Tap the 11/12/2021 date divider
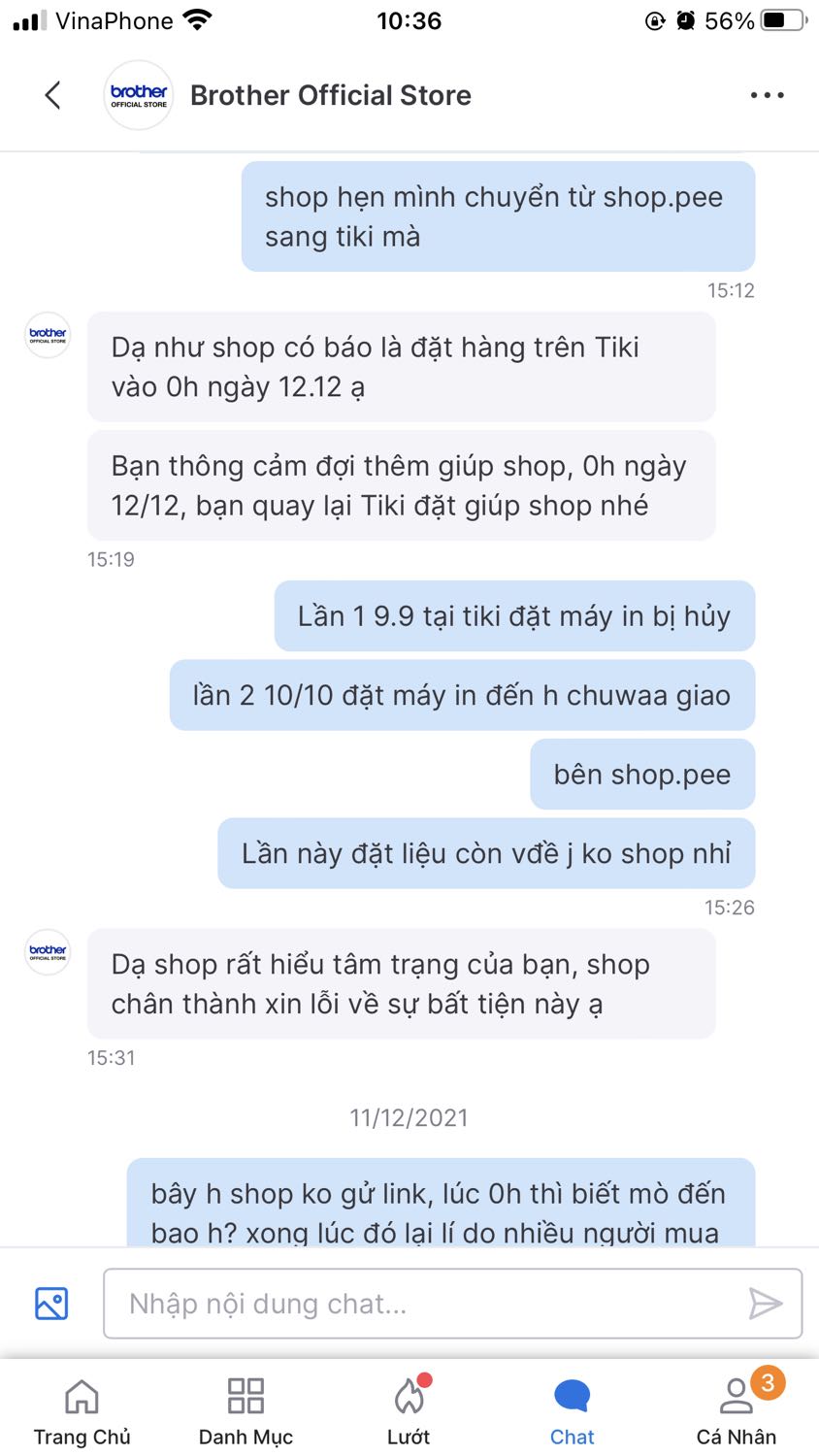819x1456 pixels. 409,1116
